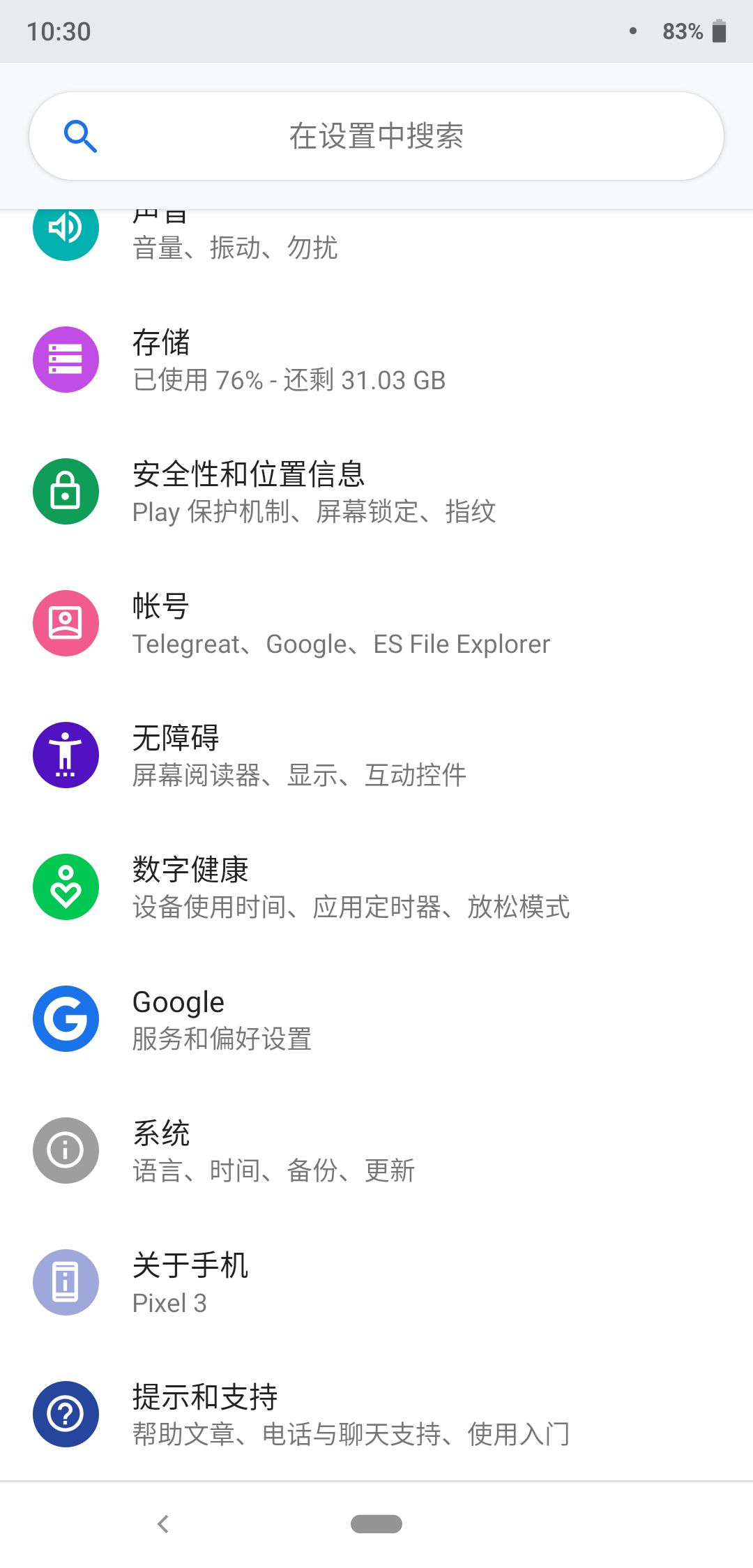Screen dimensions: 753x1568
Task: Open Google 服务和偏好设置
Action: (376, 1019)
